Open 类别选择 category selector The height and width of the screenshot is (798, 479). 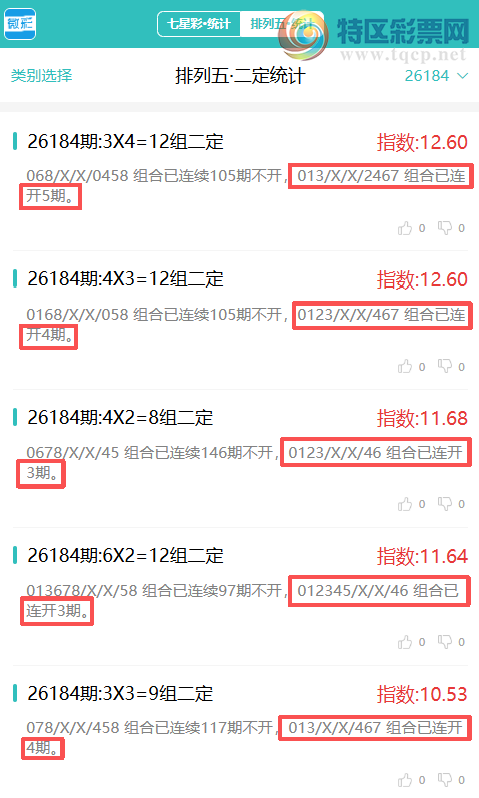pos(42,76)
